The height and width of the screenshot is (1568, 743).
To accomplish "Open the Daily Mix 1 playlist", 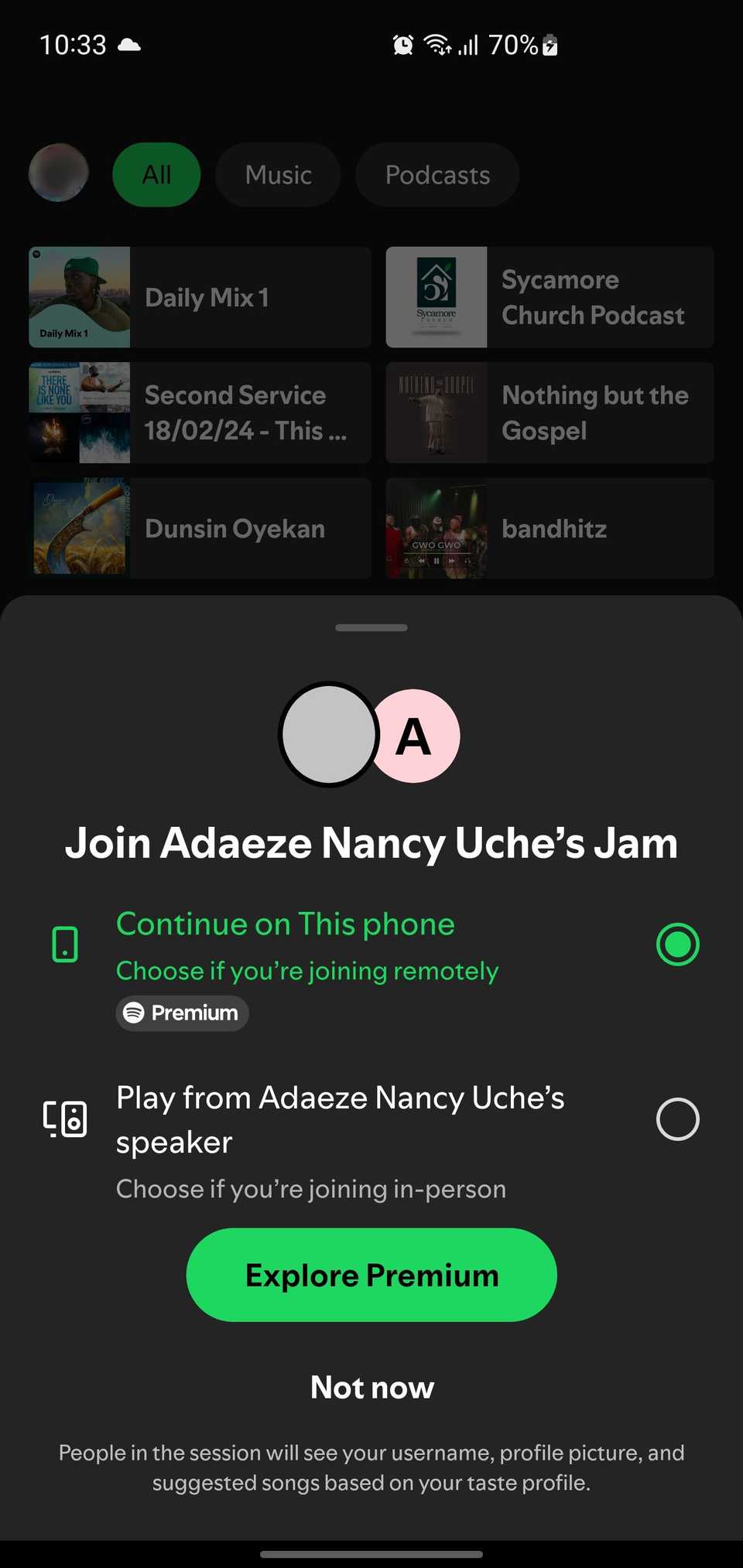I will (x=199, y=297).
